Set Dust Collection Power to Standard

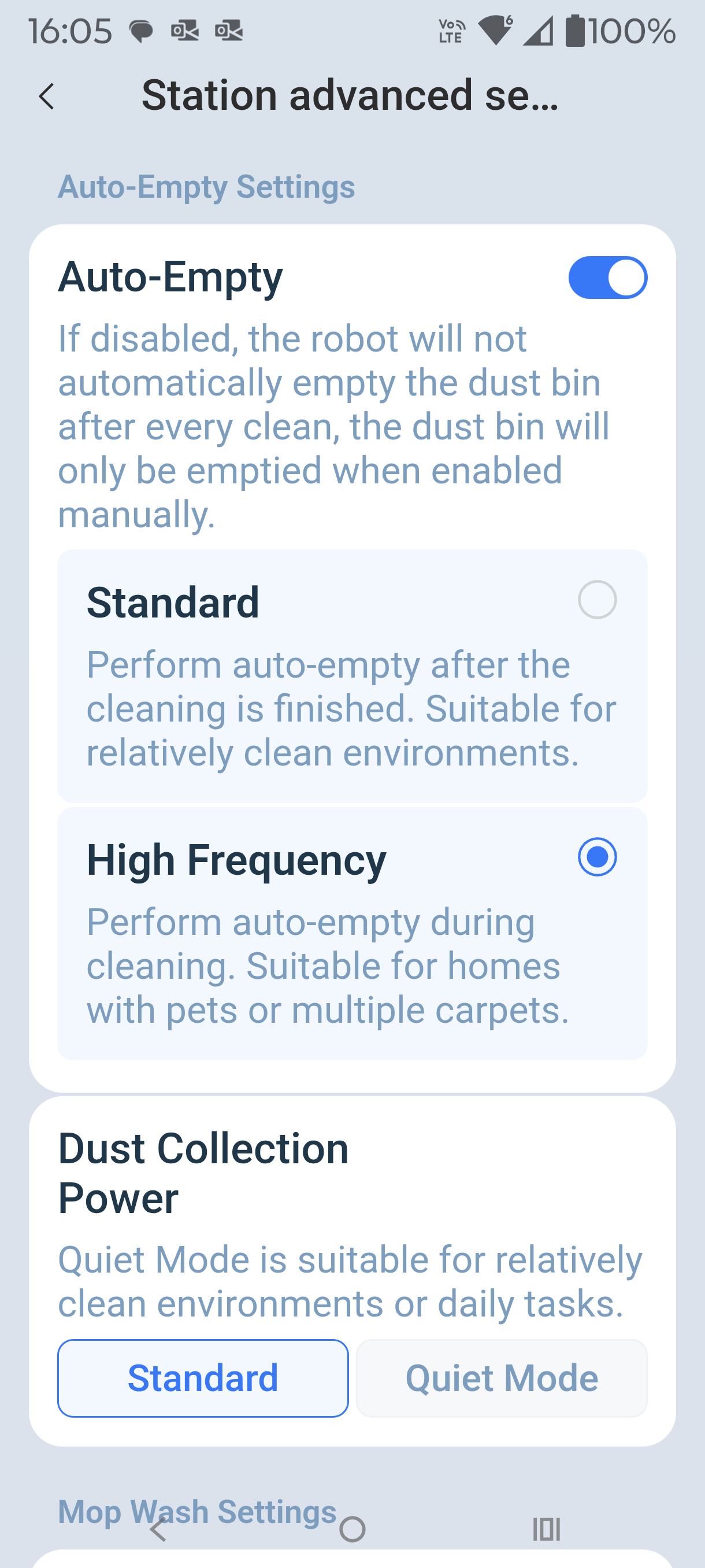(203, 1378)
